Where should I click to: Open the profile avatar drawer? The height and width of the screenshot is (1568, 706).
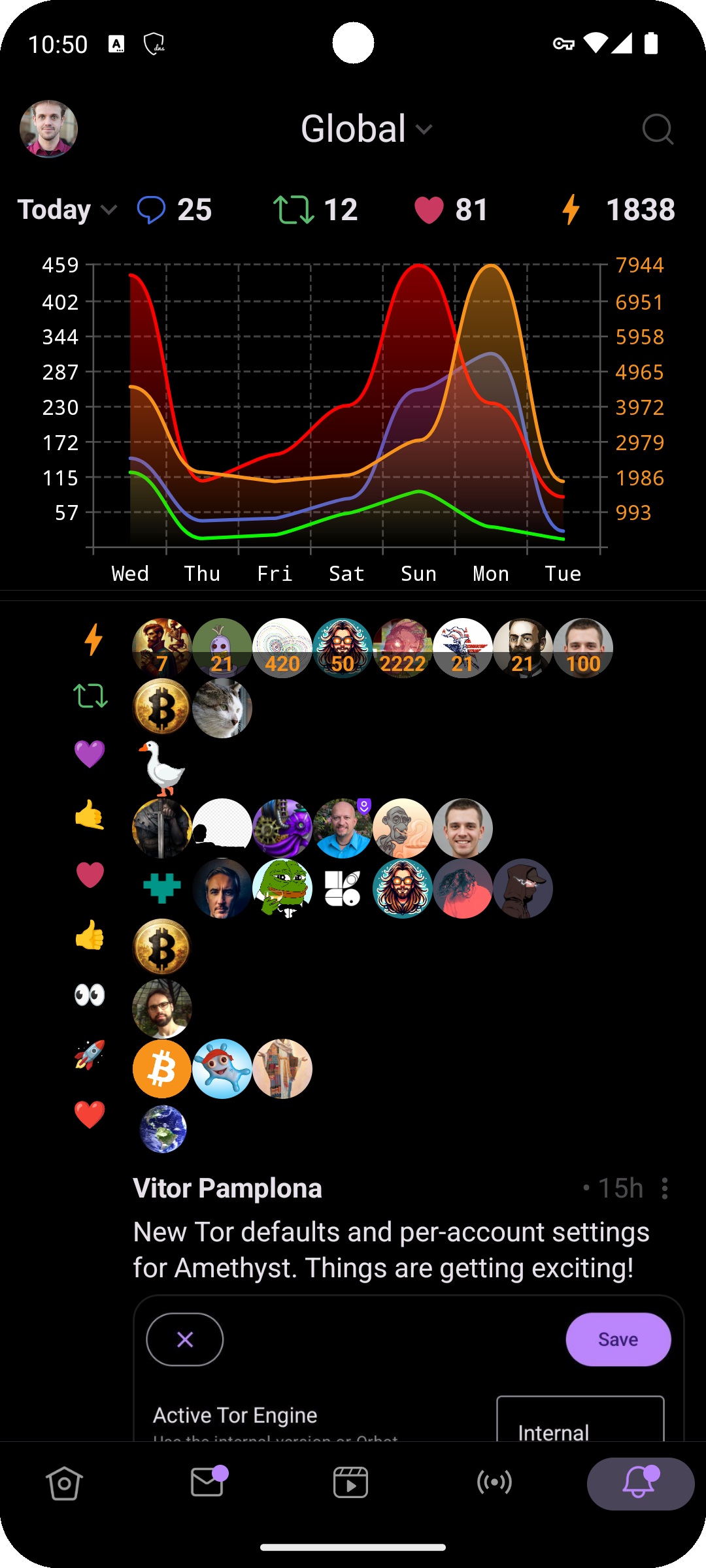point(48,129)
